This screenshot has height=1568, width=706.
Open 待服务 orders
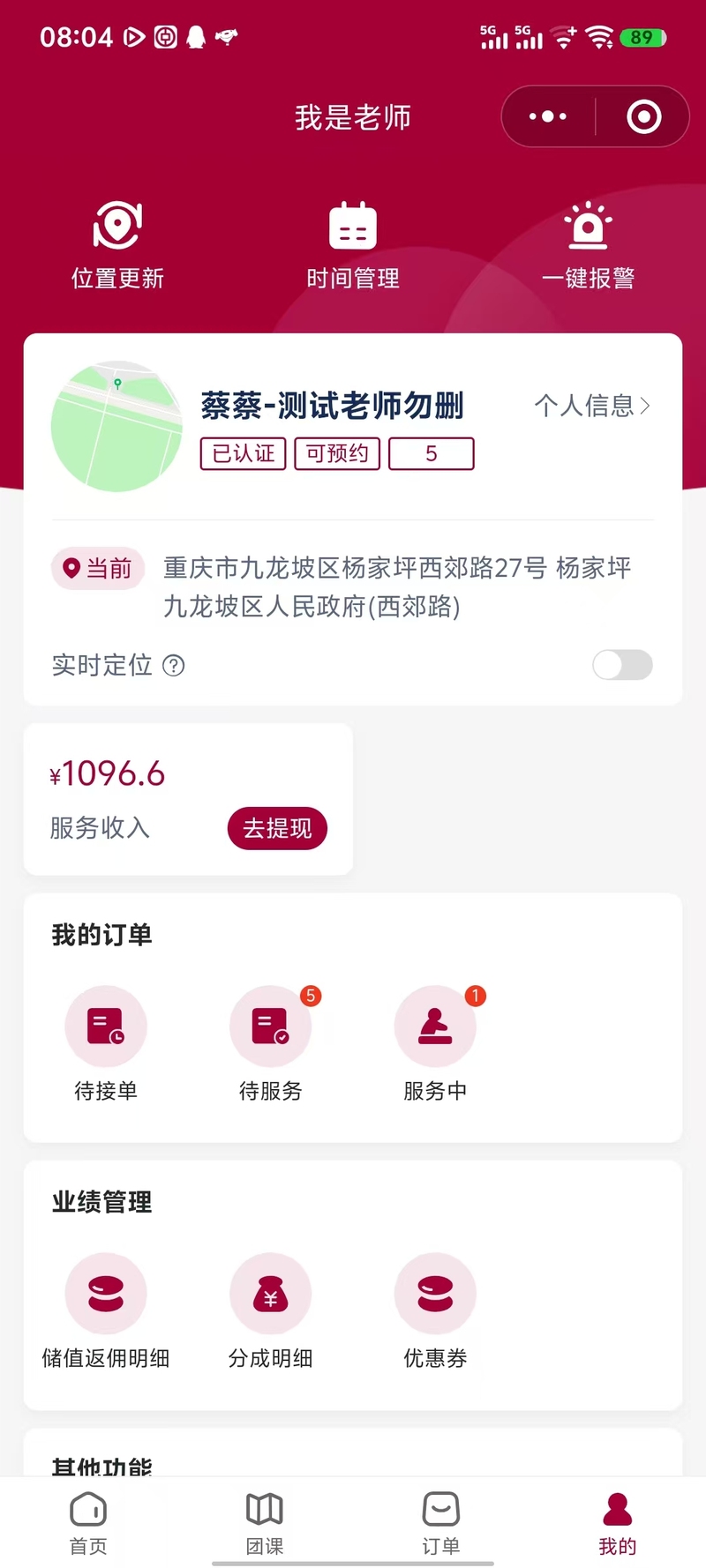click(x=270, y=1042)
